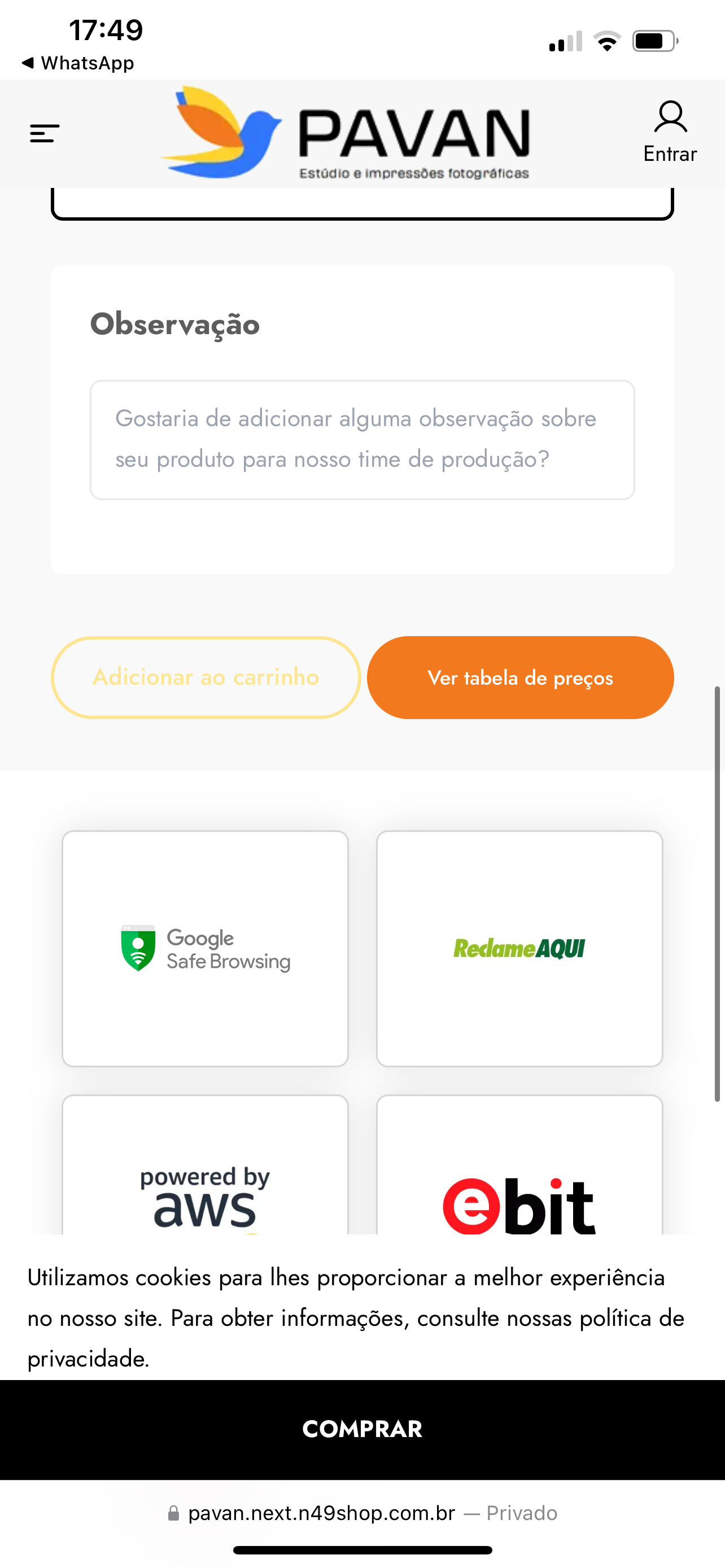Viewport: 725px width, 1568px height.
Task: Open the hamburger menu
Action: [x=45, y=133]
